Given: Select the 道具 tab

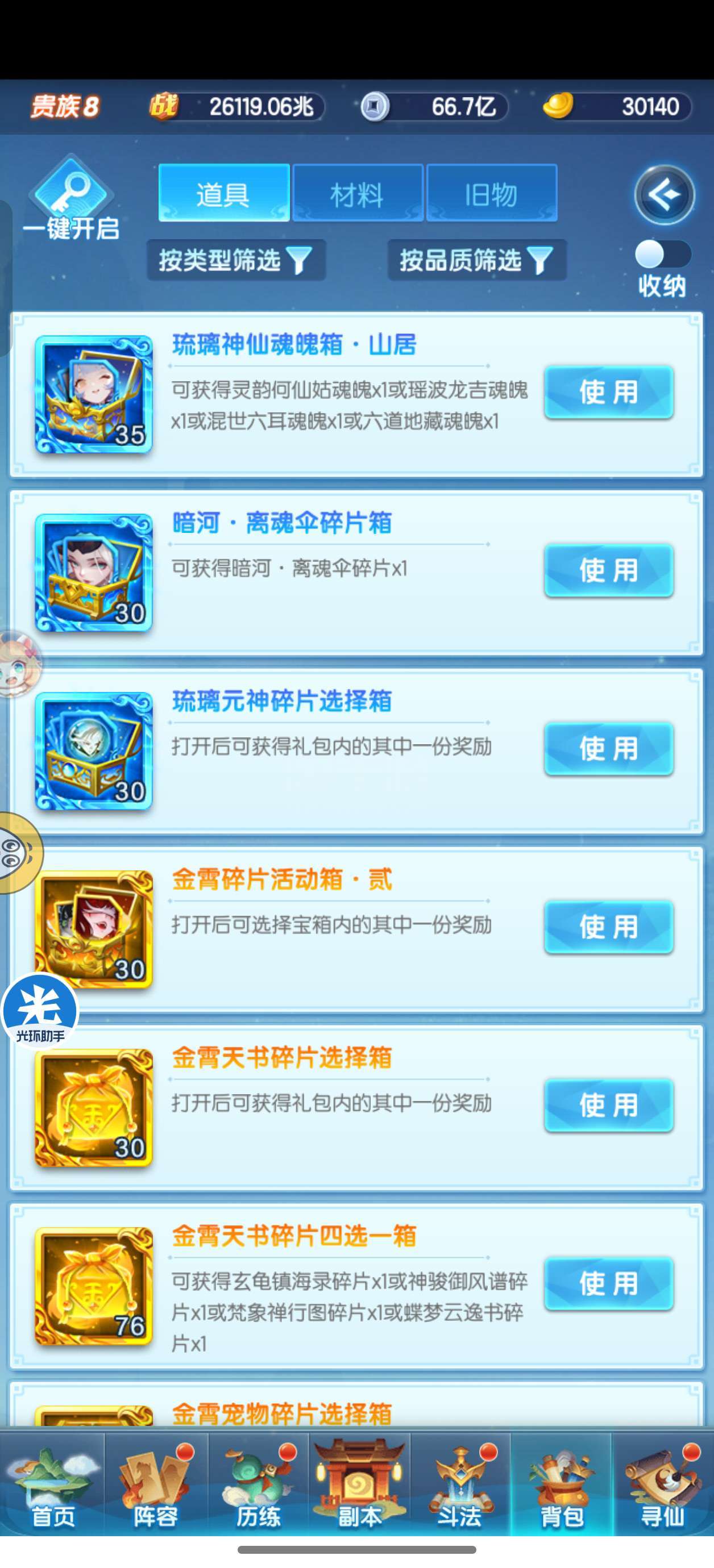Looking at the screenshot, I should click(223, 193).
